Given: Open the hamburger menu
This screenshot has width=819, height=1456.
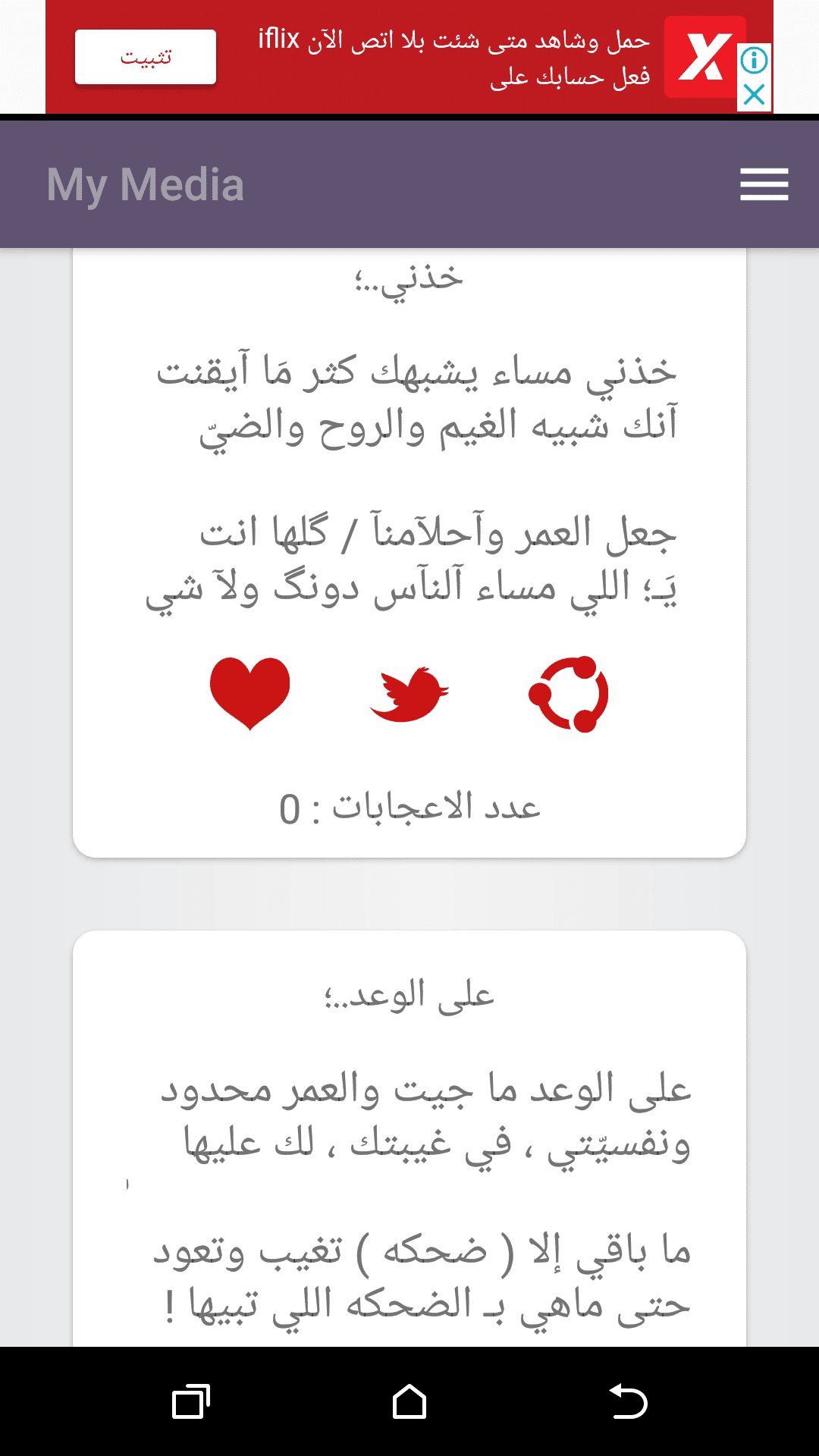Looking at the screenshot, I should pyautogui.click(x=764, y=185).
